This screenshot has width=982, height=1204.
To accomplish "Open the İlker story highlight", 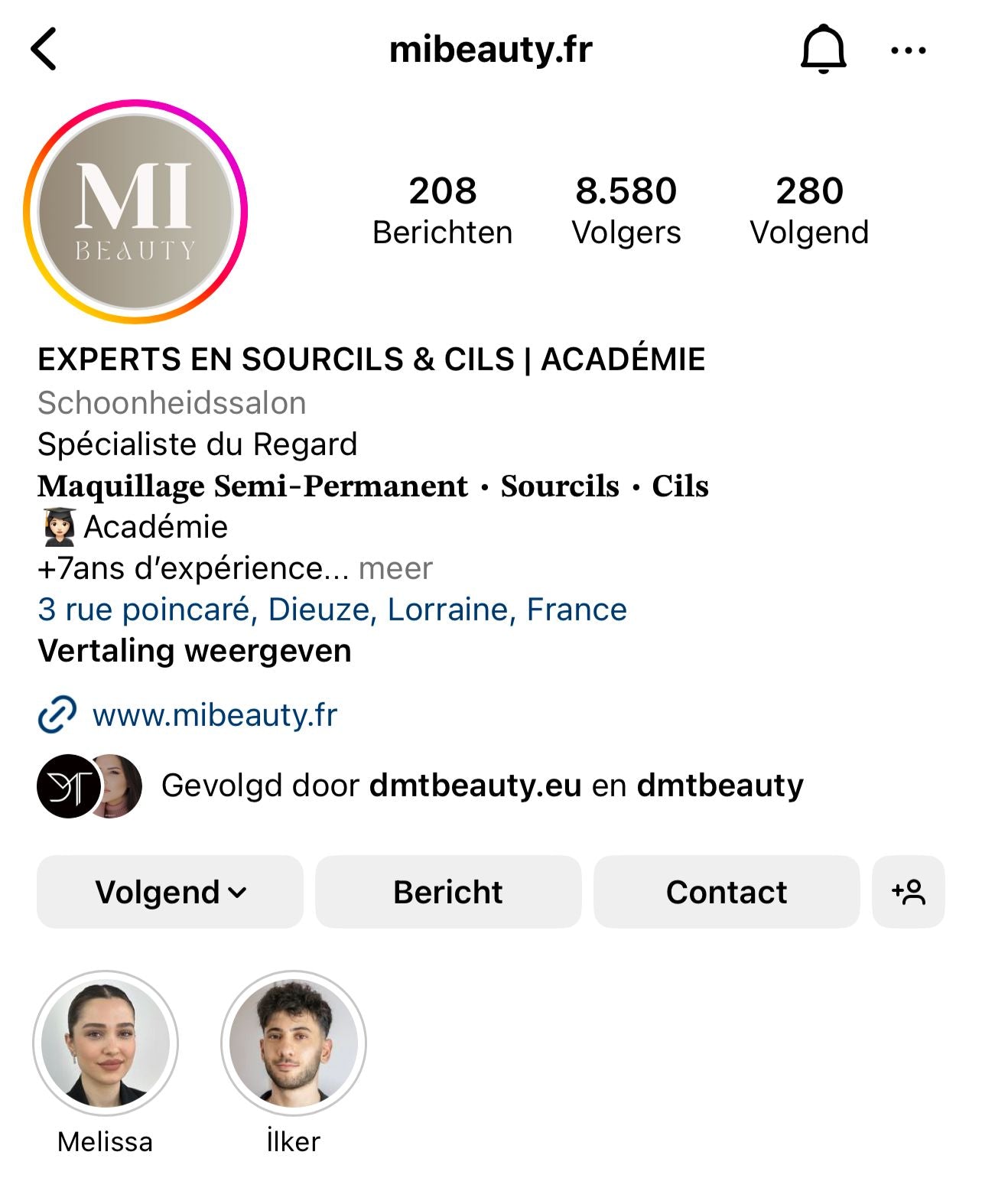I will 294,1043.
